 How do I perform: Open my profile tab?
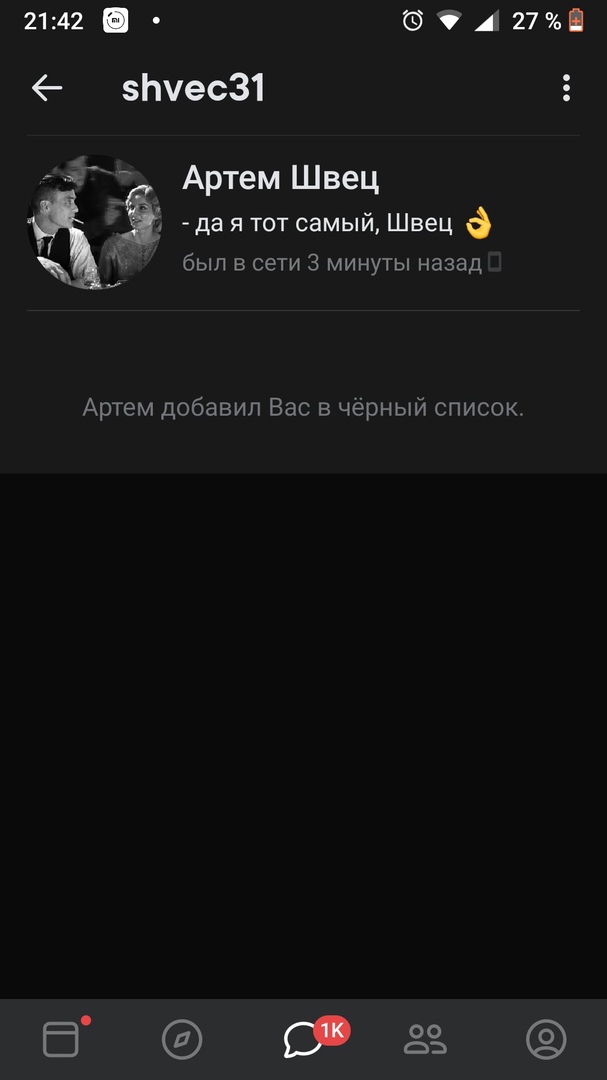[546, 1039]
